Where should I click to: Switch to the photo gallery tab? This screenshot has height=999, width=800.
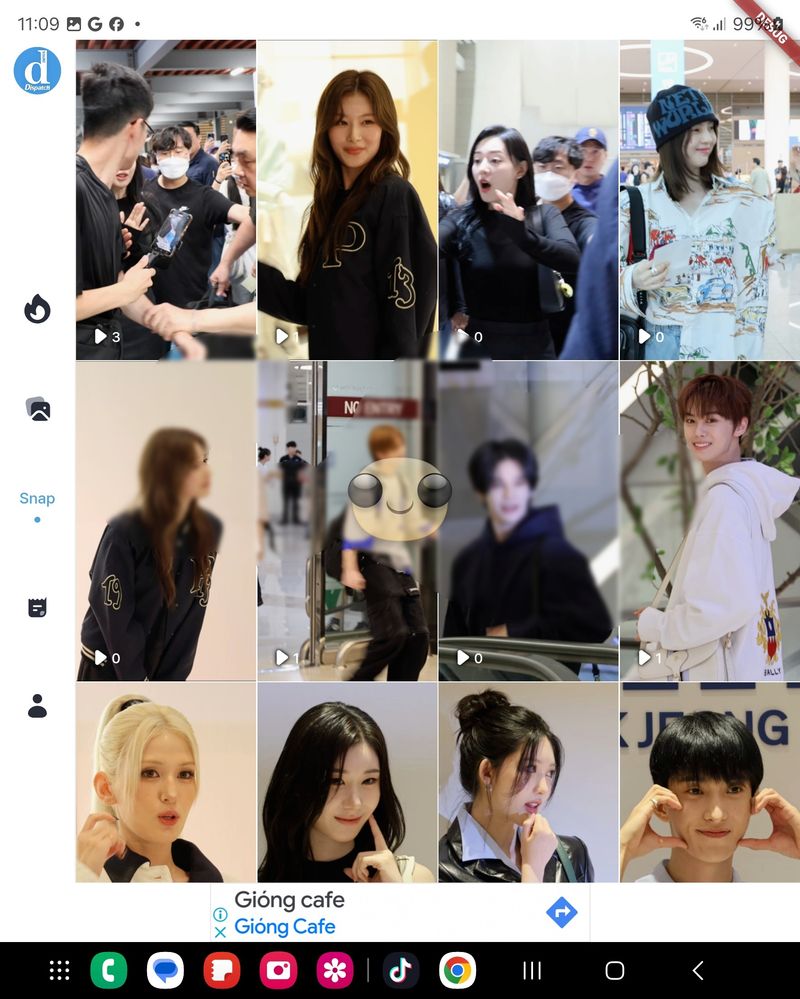(37, 409)
